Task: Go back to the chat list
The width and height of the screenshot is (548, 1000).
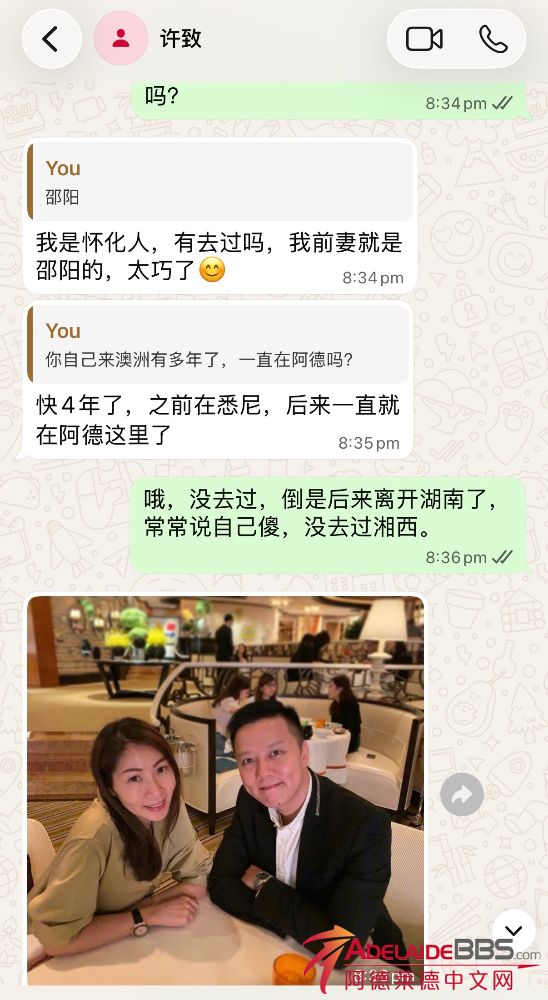Action: coord(52,39)
